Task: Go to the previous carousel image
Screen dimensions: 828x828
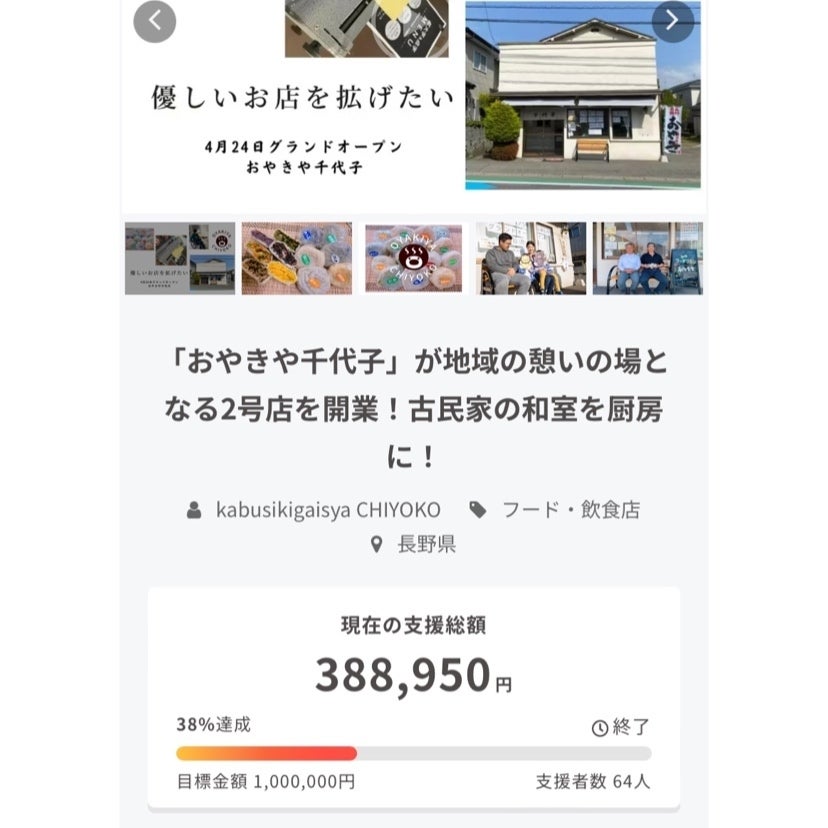Action: pyautogui.click(x=155, y=22)
